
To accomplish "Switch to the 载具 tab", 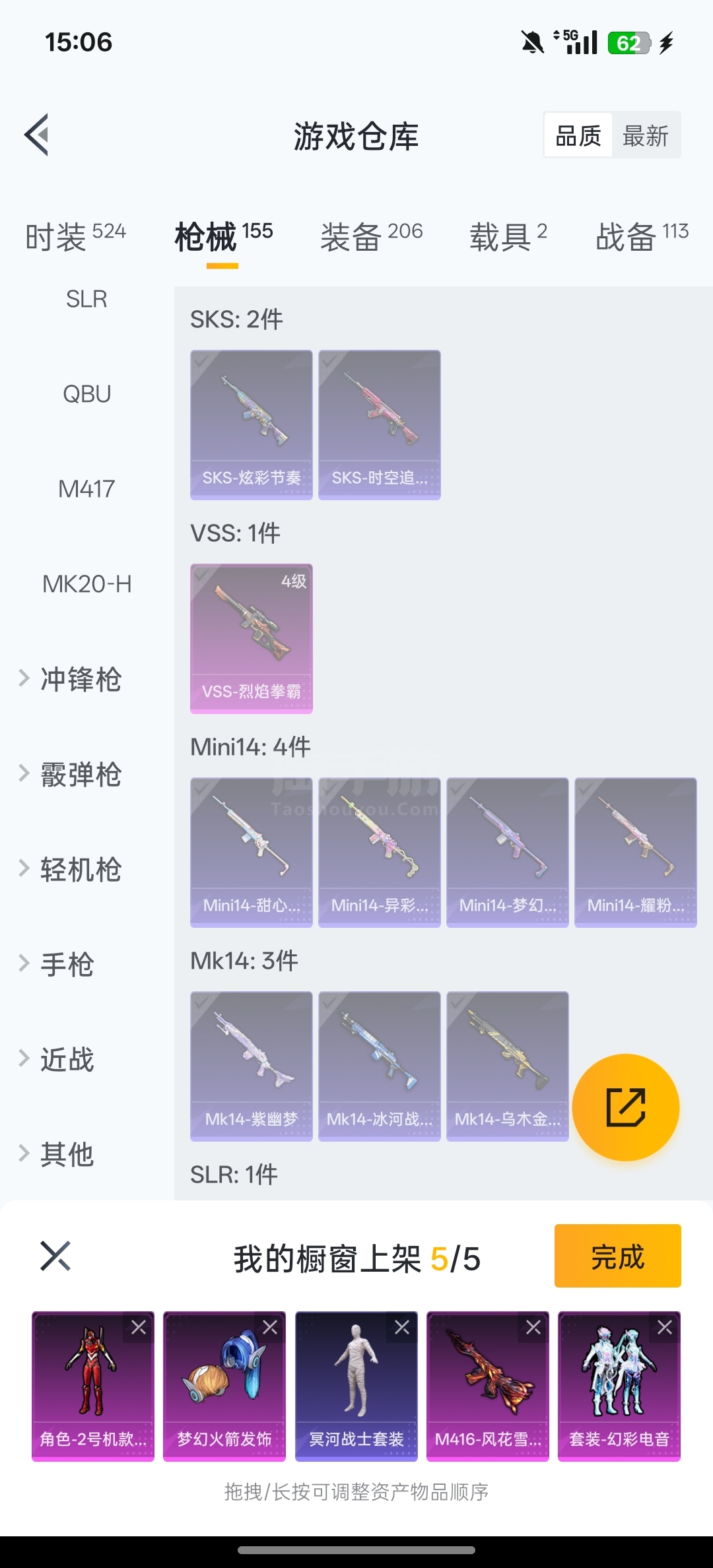I will click(508, 236).
